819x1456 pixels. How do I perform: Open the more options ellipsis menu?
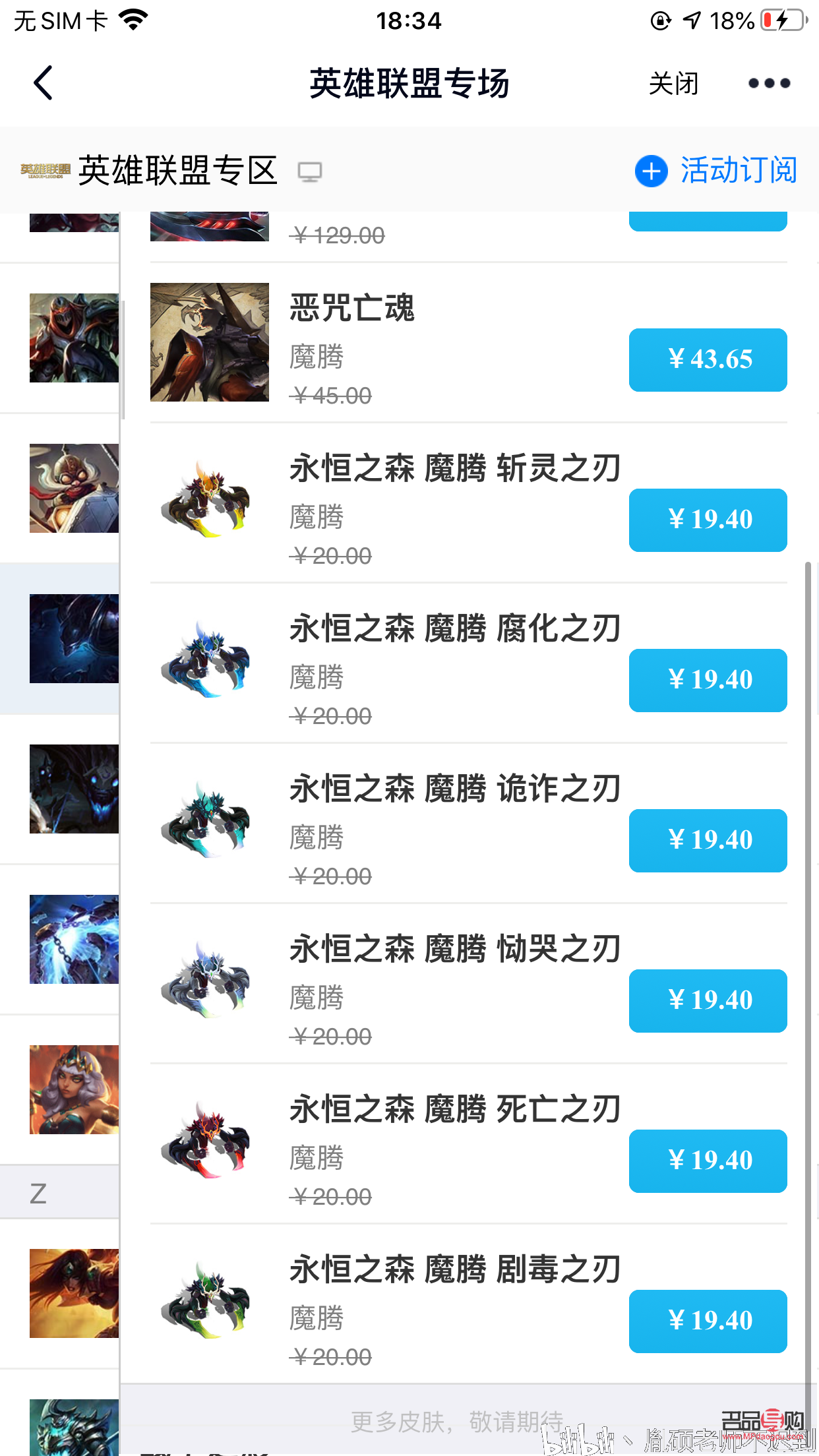tap(768, 82)
